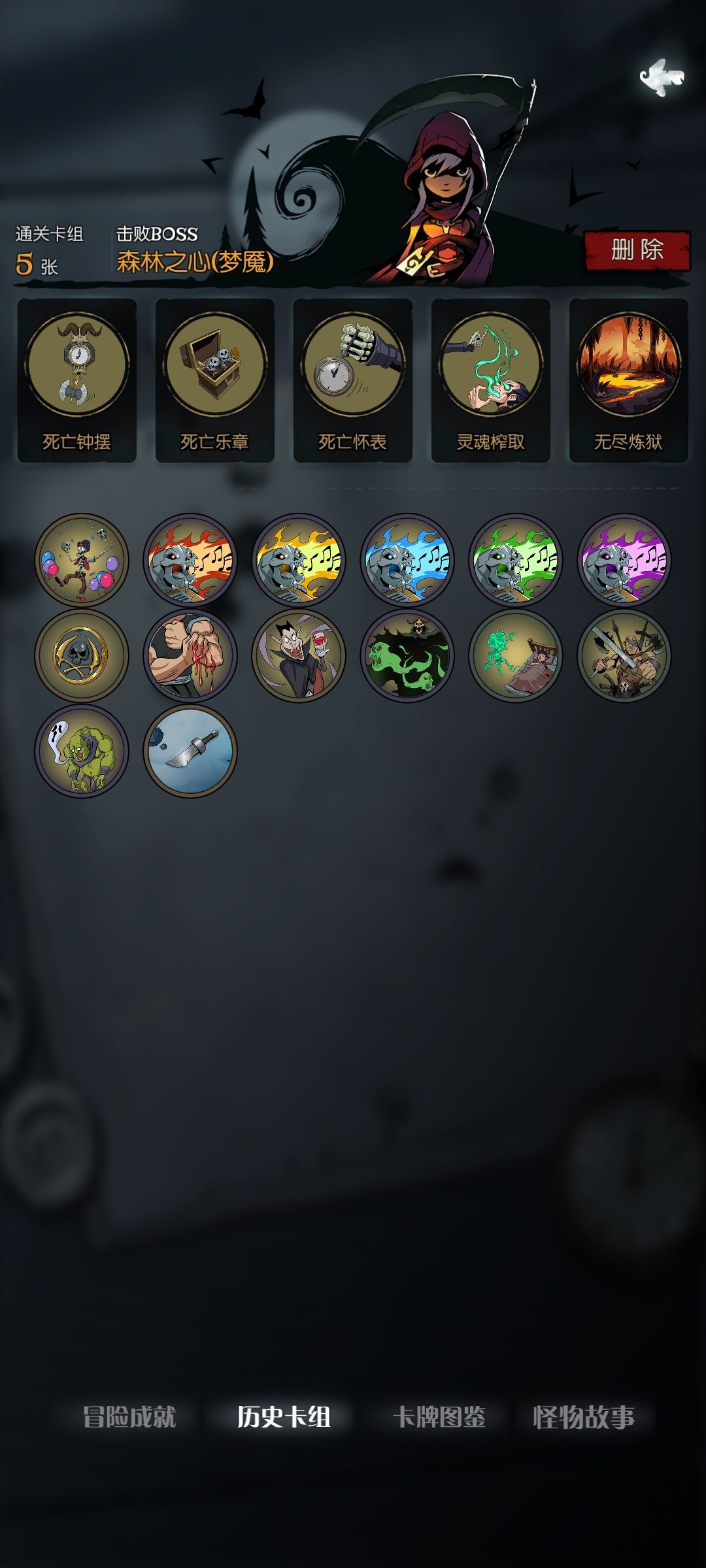Open the vampire card icon
Viewport: 706px width, 1568px height.
point(297,659)
